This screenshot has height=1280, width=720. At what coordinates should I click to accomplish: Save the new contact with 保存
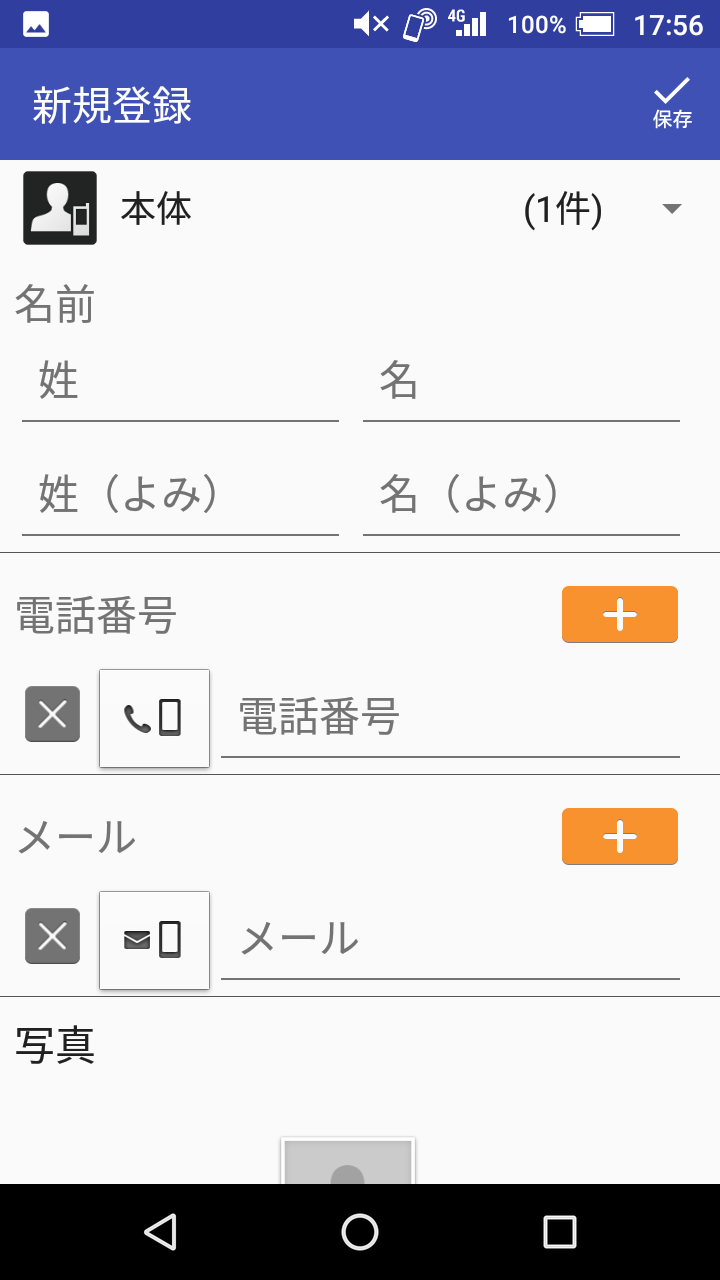pyautogui.click(x=672, y=104)
